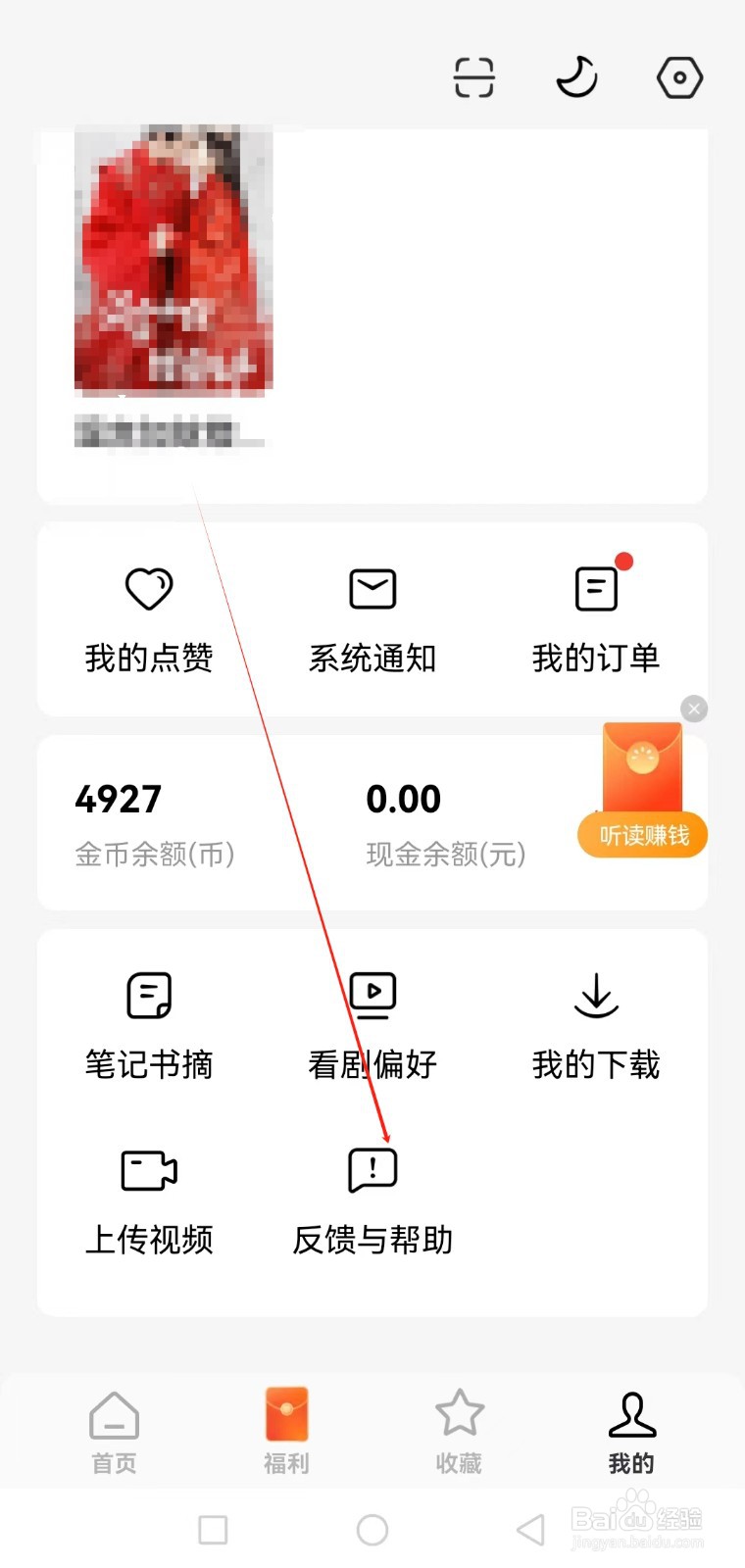Tap the 听读赚钱 red envelope button
The image size is (745, 1568).
[x=642, y=835]
